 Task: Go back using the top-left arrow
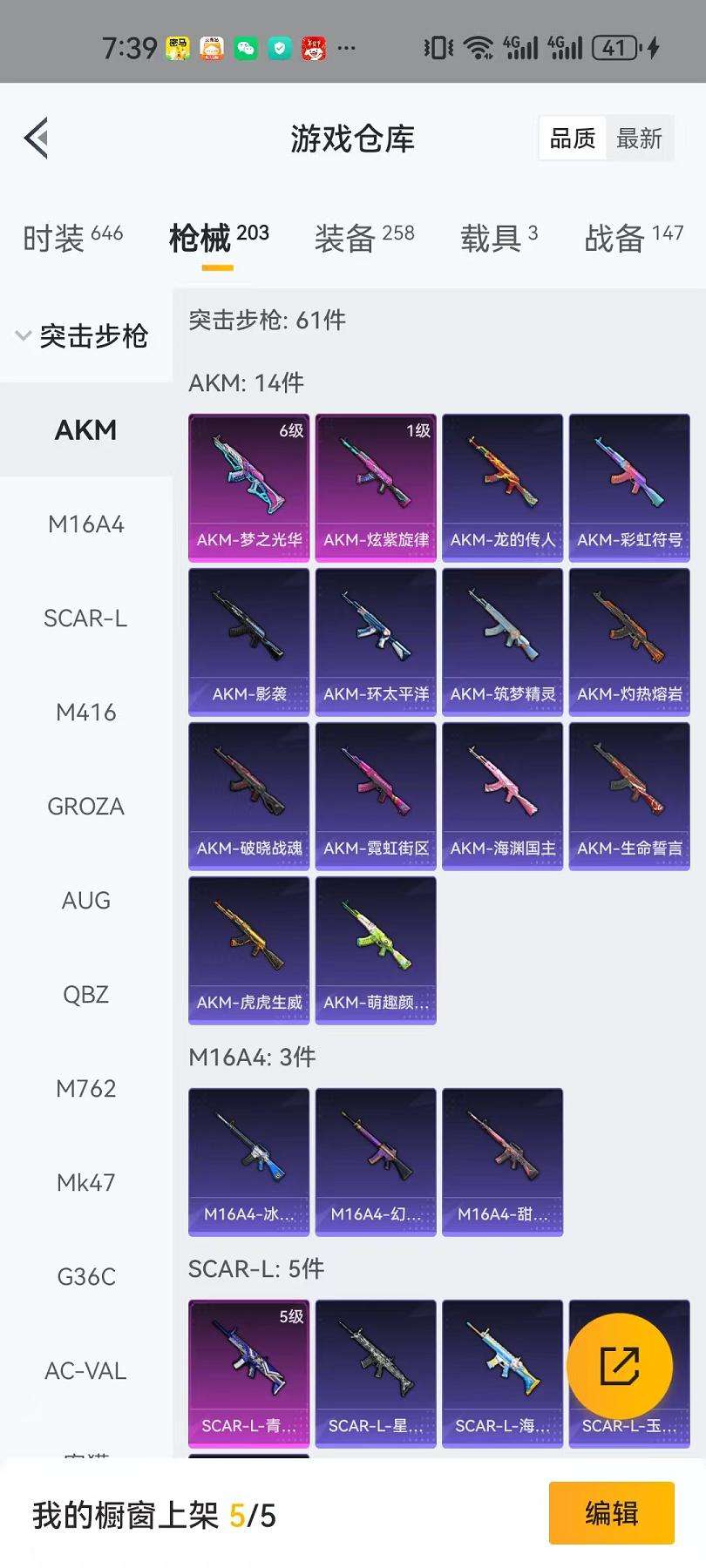tap(37, 139)
